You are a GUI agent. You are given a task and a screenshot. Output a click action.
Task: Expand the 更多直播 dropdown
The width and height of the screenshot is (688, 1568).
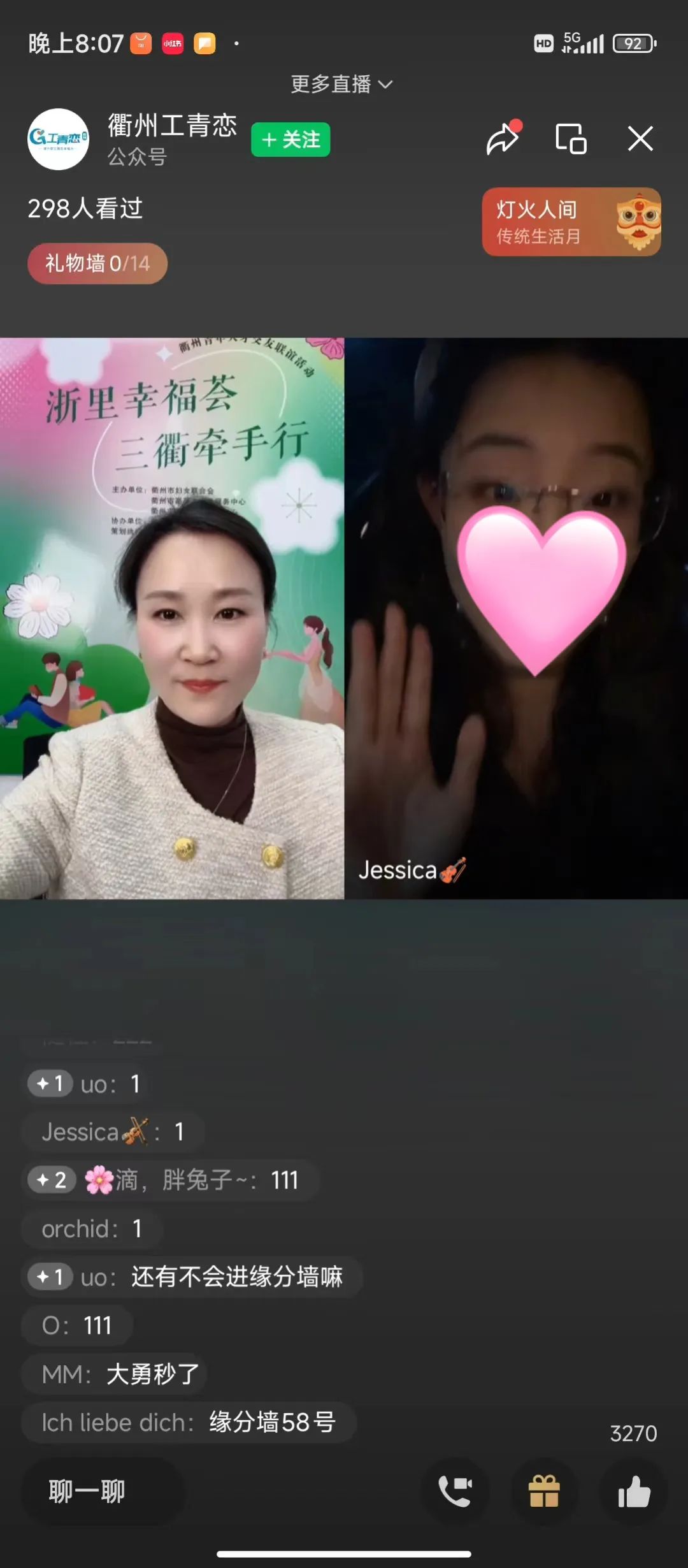pyautogui.click(x=342, y=84)
